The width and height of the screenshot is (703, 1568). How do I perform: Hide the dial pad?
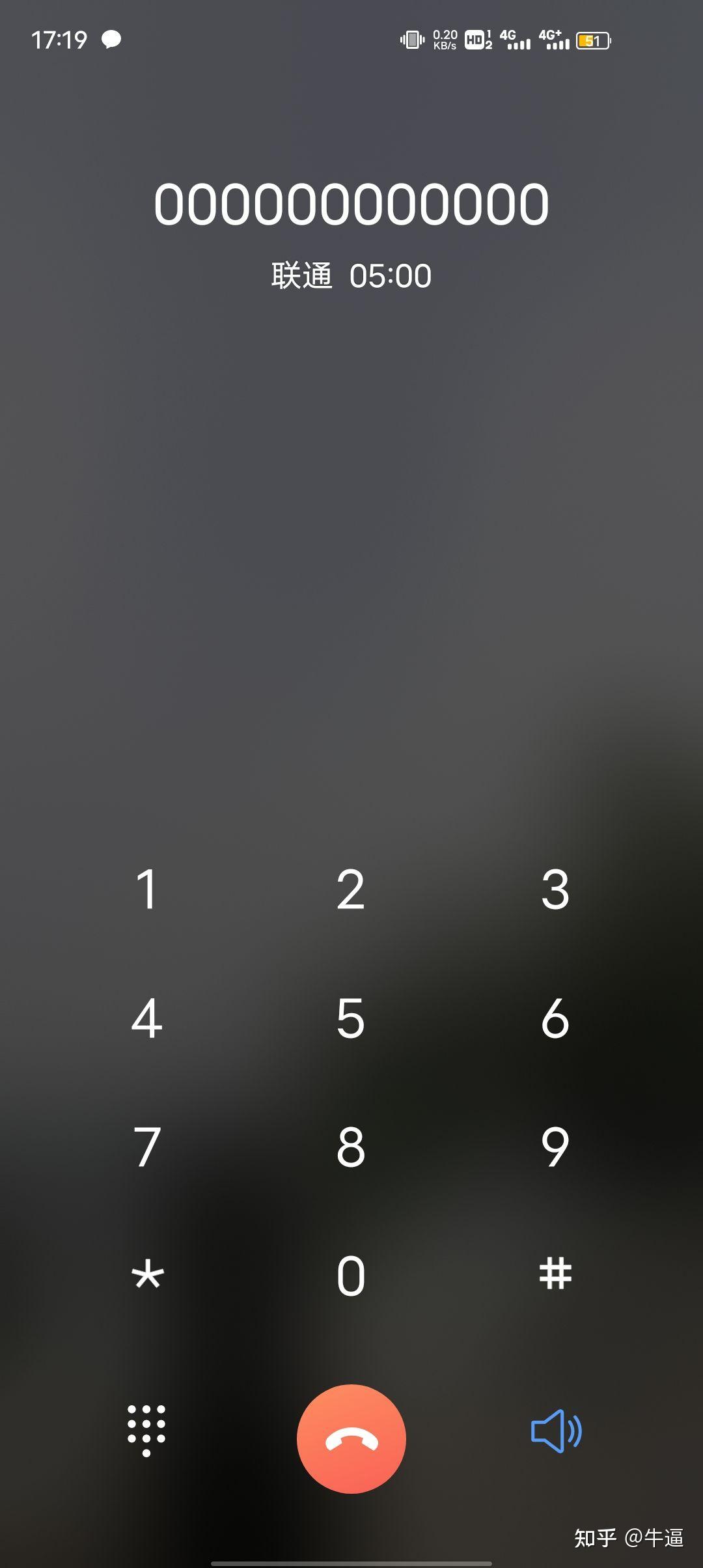click(146, 1431)
